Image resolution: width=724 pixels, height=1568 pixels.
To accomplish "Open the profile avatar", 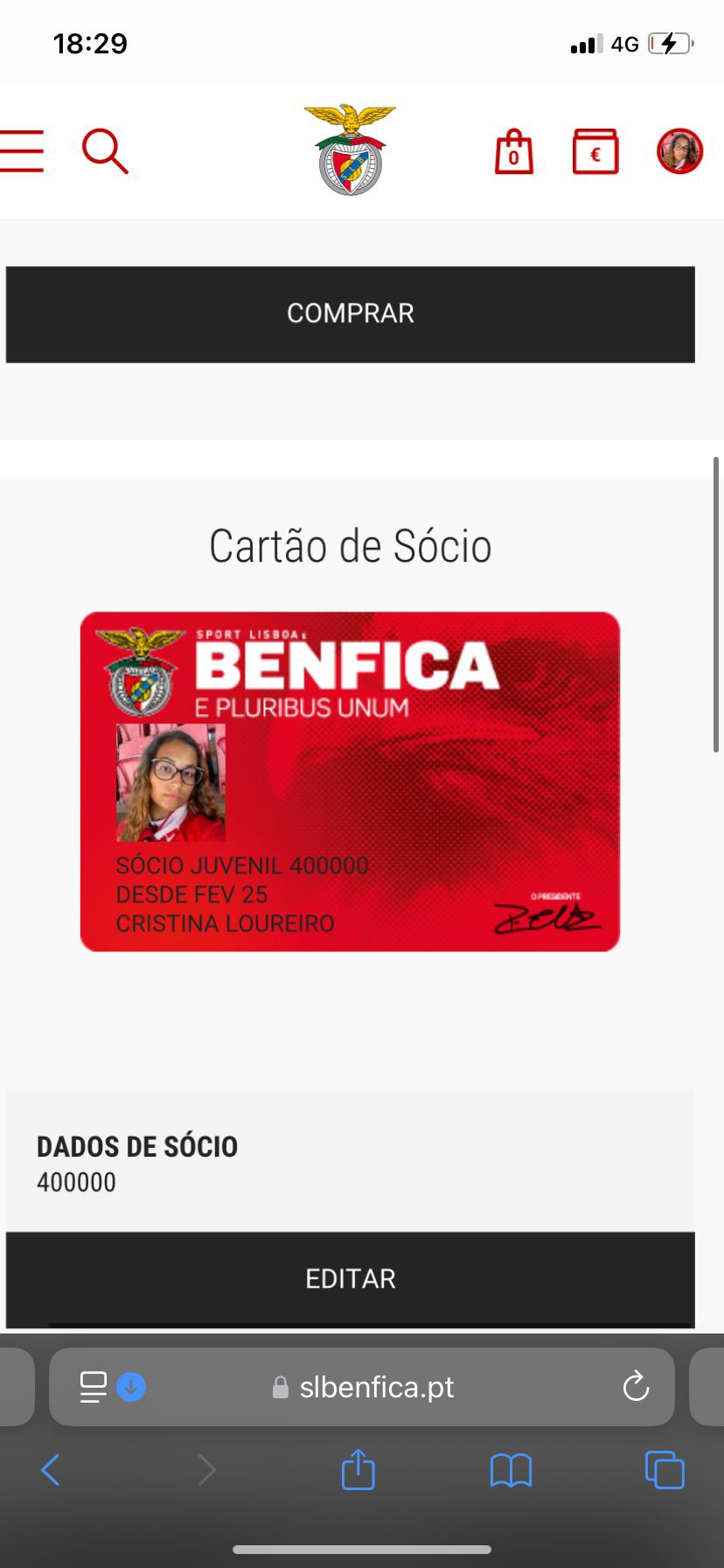I will pos(679,151).
